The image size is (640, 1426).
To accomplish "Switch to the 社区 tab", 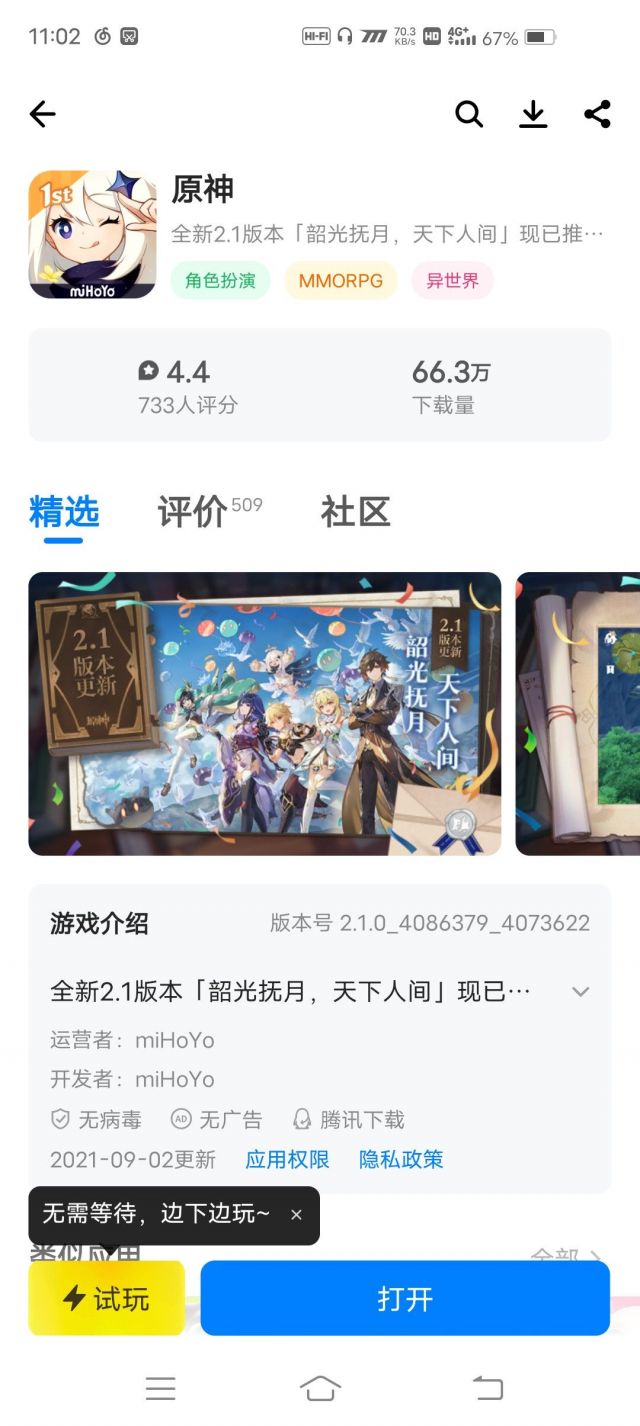I will (355, 512).
